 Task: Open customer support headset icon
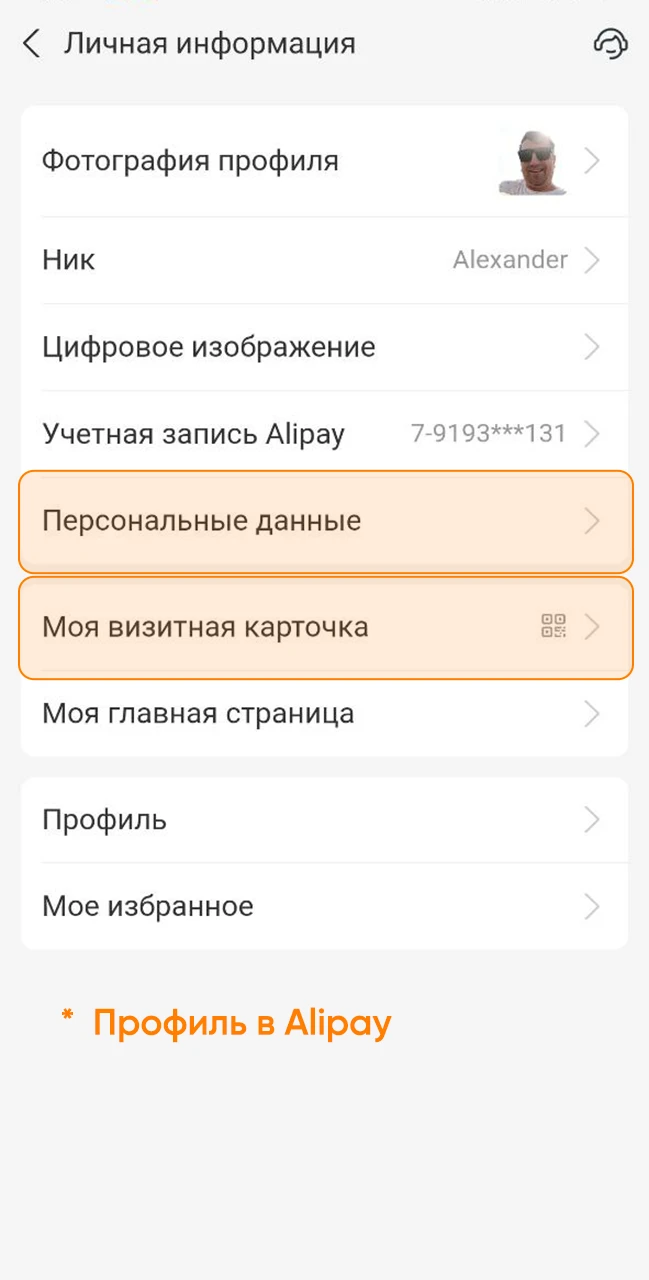(x=610, y=44)
